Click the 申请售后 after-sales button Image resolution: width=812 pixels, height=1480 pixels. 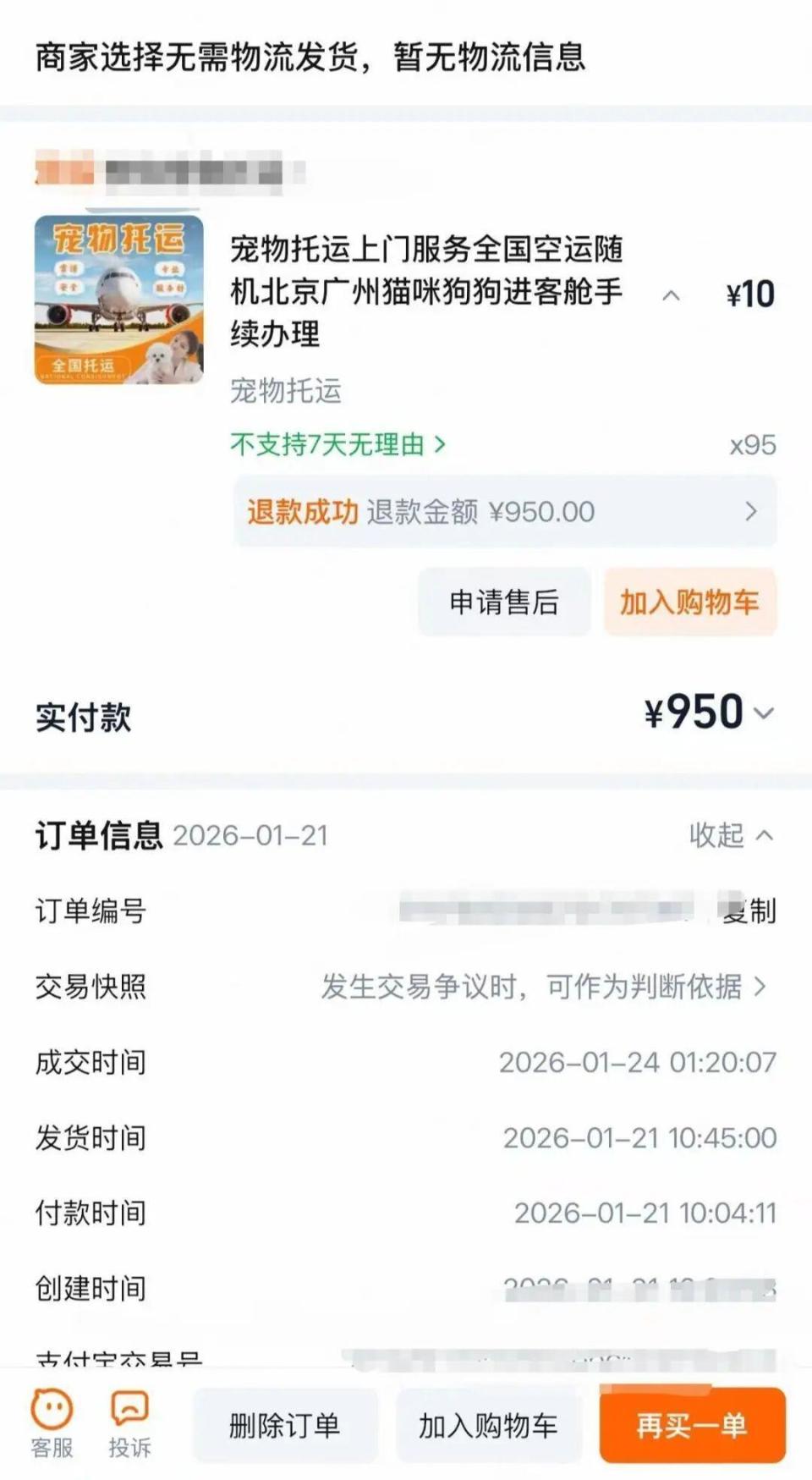click(x=503, y=602)
